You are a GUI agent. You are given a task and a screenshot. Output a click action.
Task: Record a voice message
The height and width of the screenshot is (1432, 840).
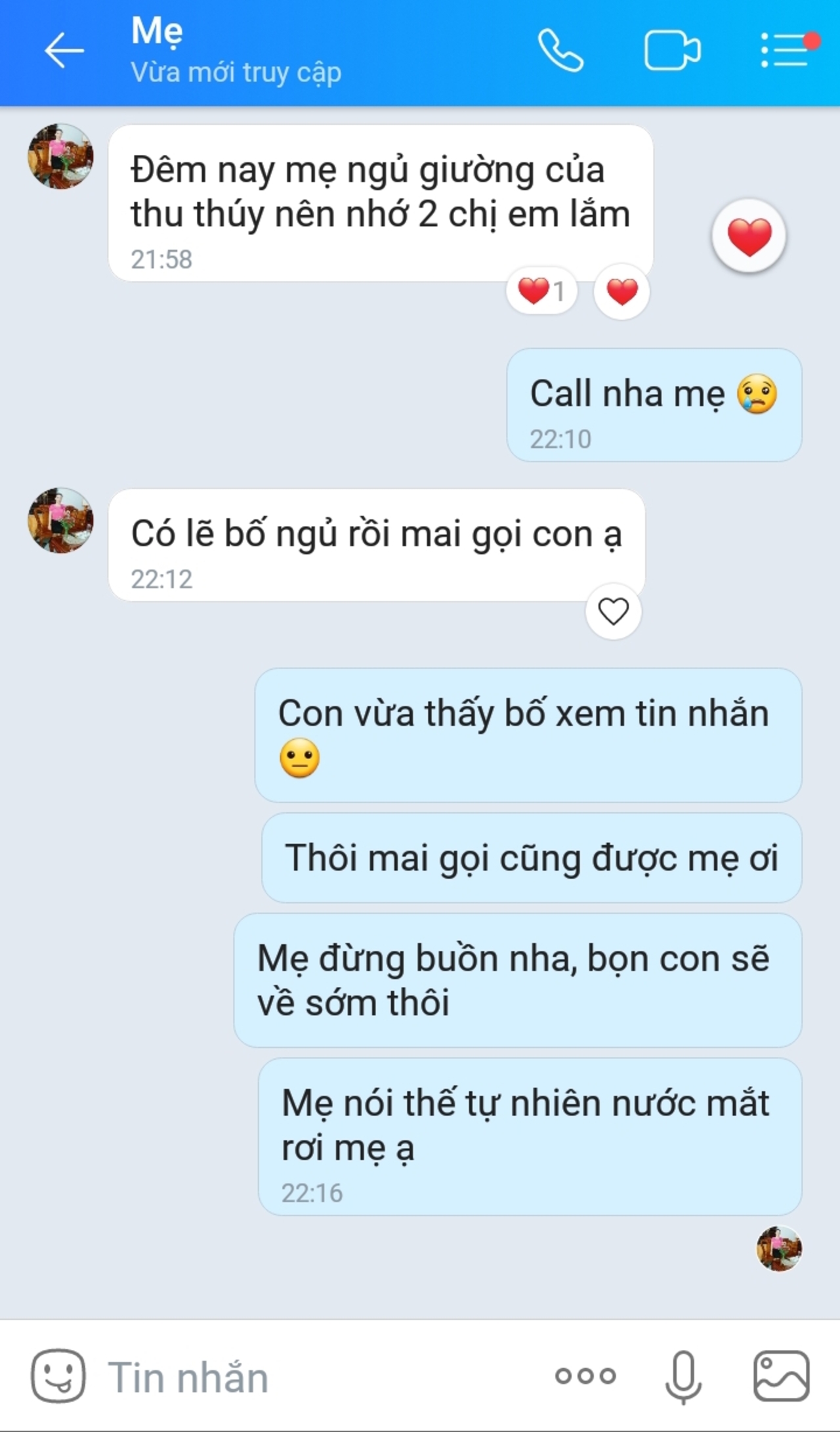pyautogui.click(x=683, y=1377)
